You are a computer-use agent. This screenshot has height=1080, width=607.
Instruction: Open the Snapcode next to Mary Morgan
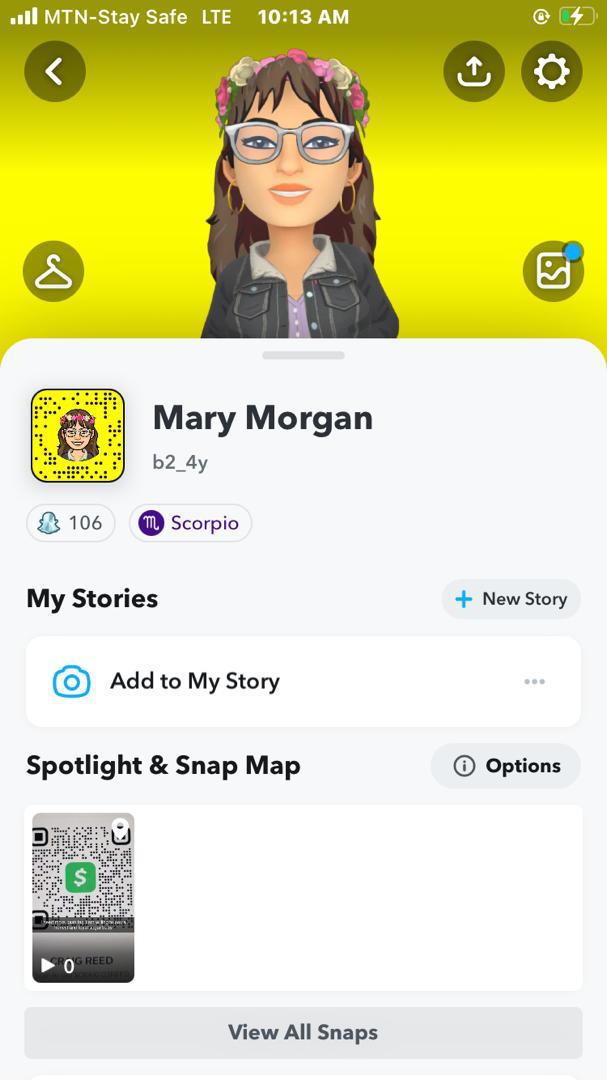point(78,436)
